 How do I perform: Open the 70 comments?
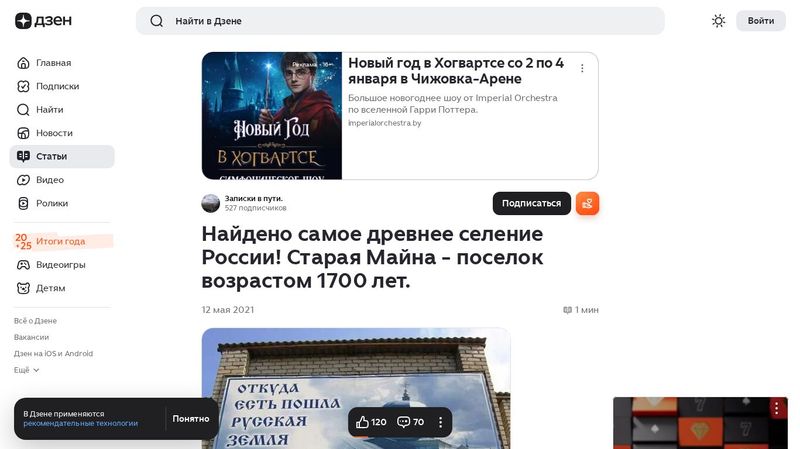click(x=411, y=422)
